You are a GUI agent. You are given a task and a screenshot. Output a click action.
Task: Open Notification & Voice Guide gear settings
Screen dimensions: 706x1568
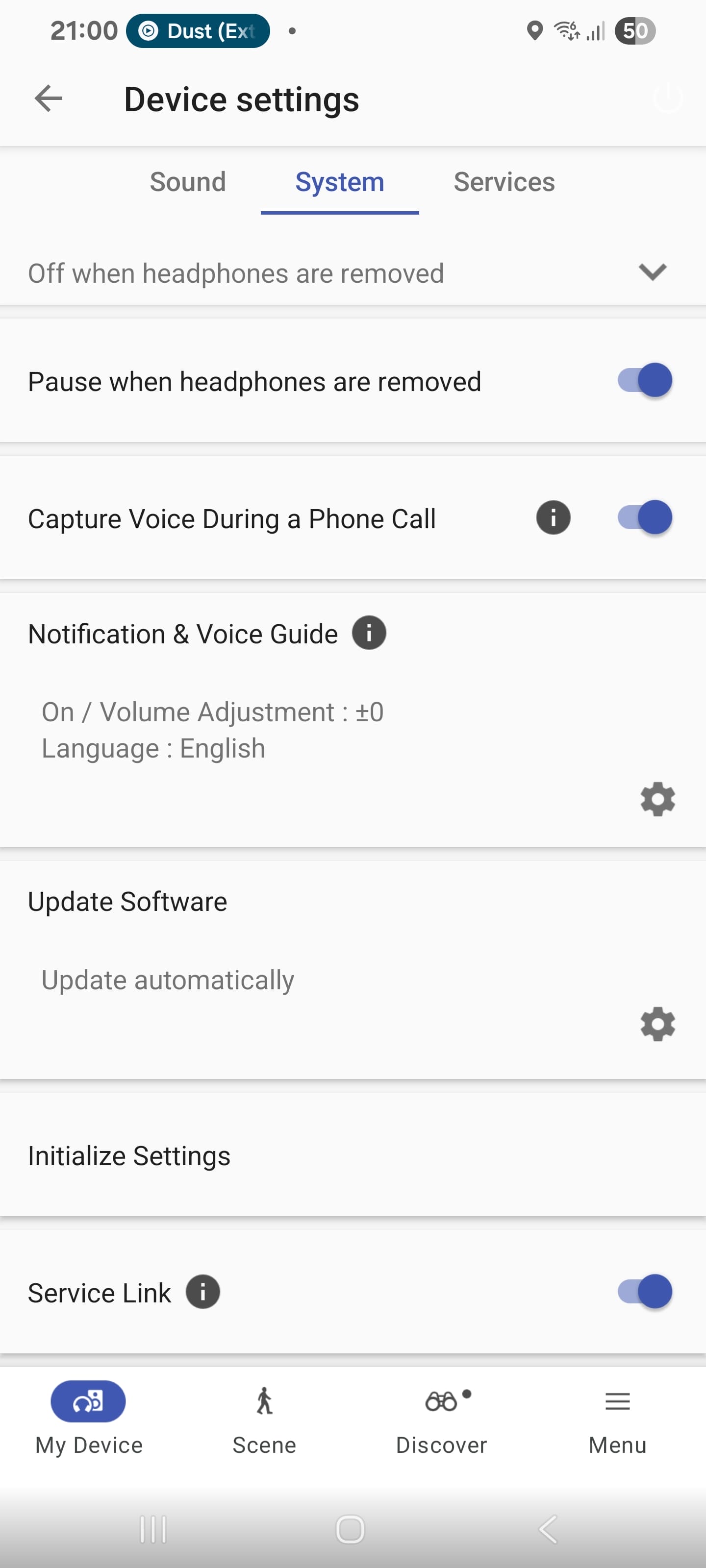click(x=658, y=799)
